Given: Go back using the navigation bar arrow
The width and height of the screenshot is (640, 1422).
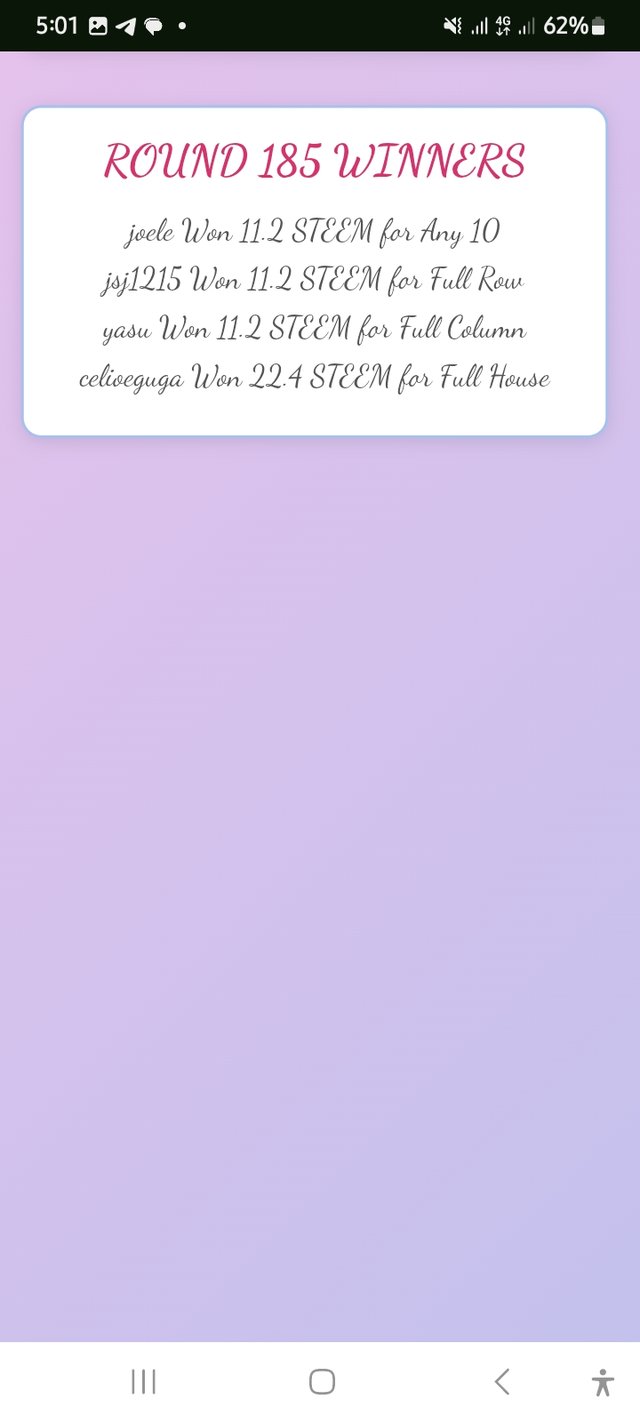Looking at the screenshot, I should [502, 1382].
